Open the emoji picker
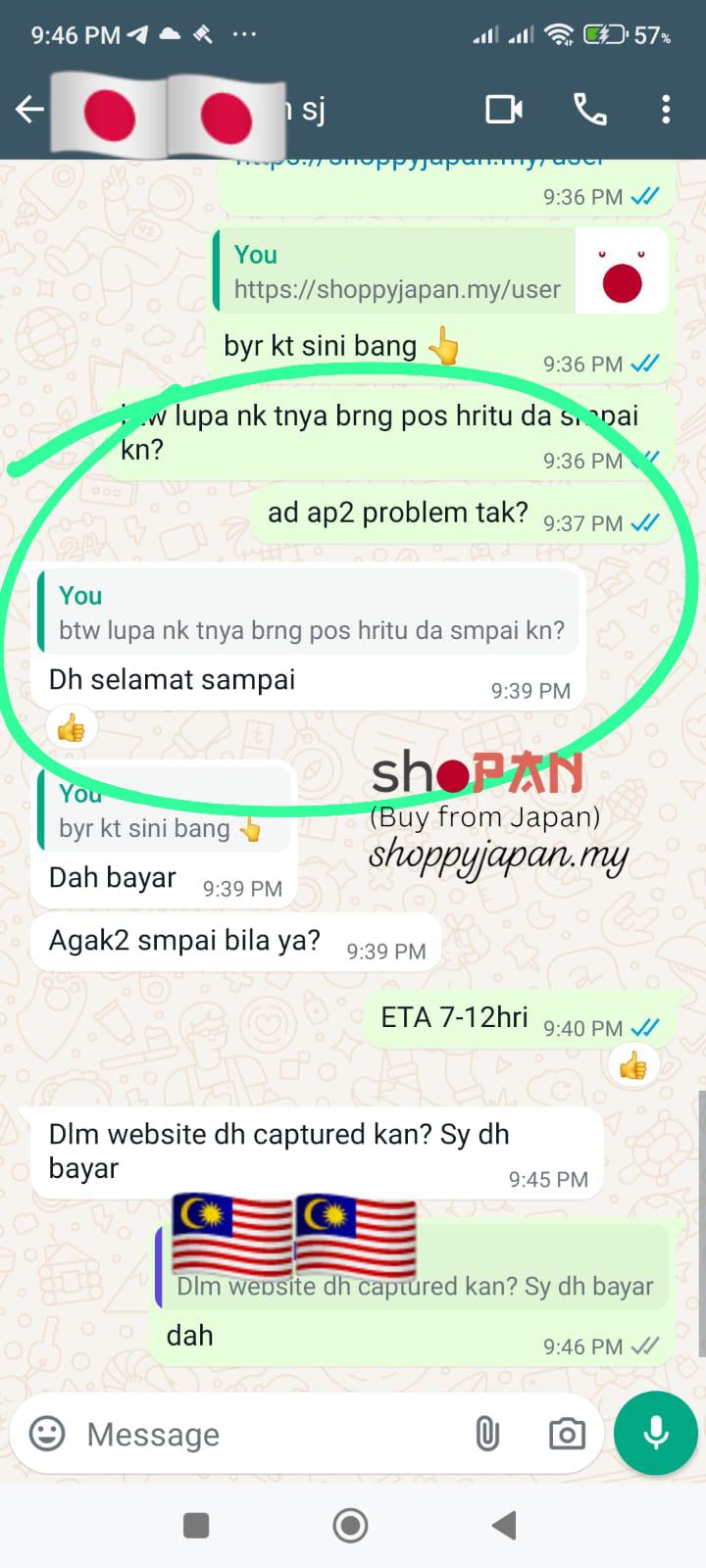Viewport: 706px width, 1568px height. [x=47, y=1434]
